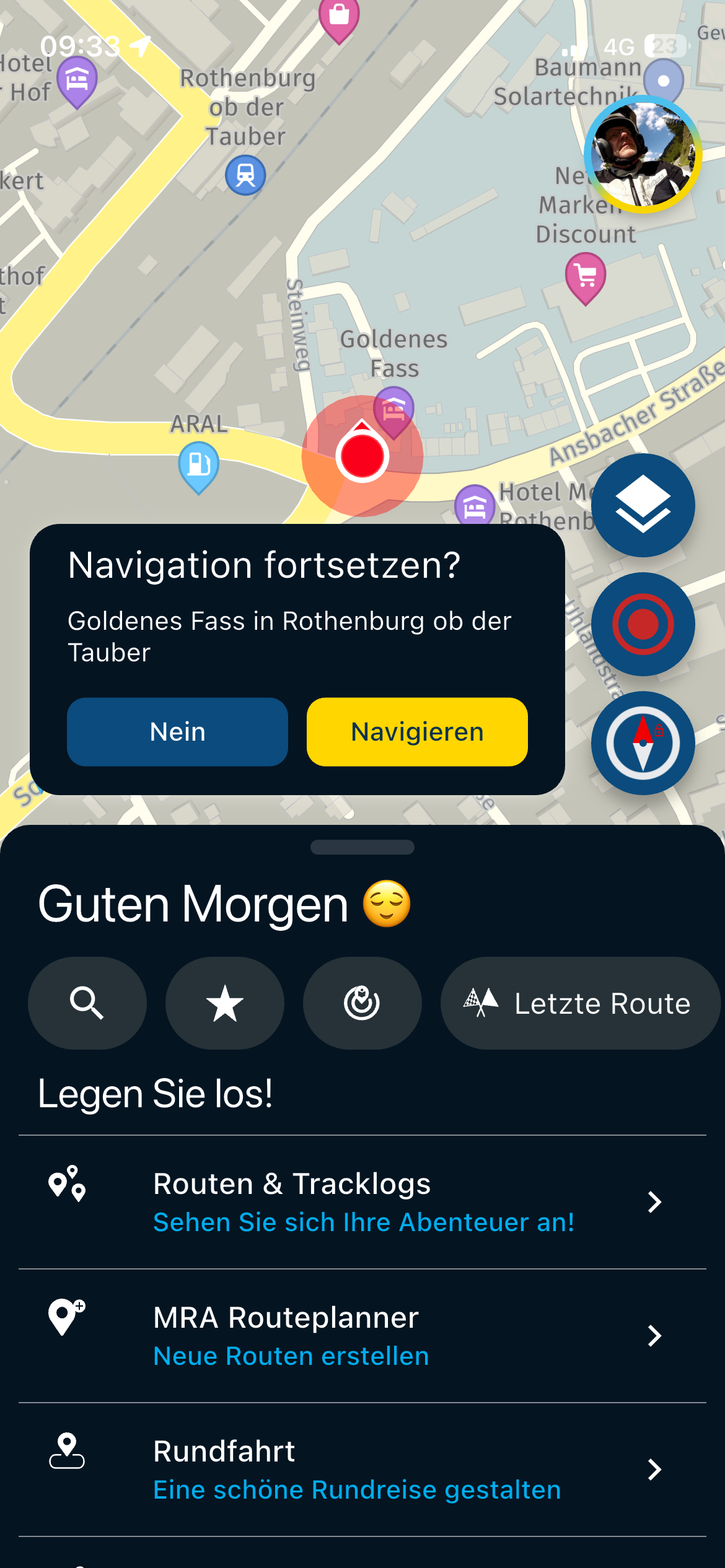Screen dimensions: 725x1568
Task: Select the Discount shopping cart marker
Action: coord(585,276)
